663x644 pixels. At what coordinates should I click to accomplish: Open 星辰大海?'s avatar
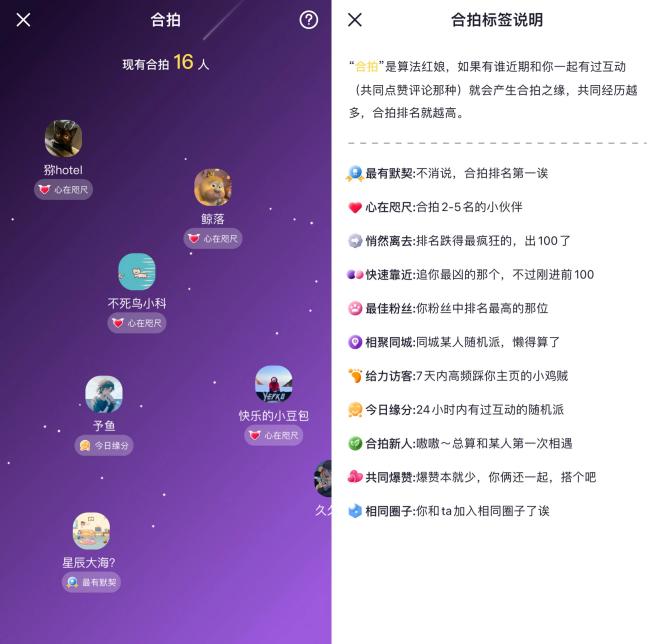tap(91, 531)
